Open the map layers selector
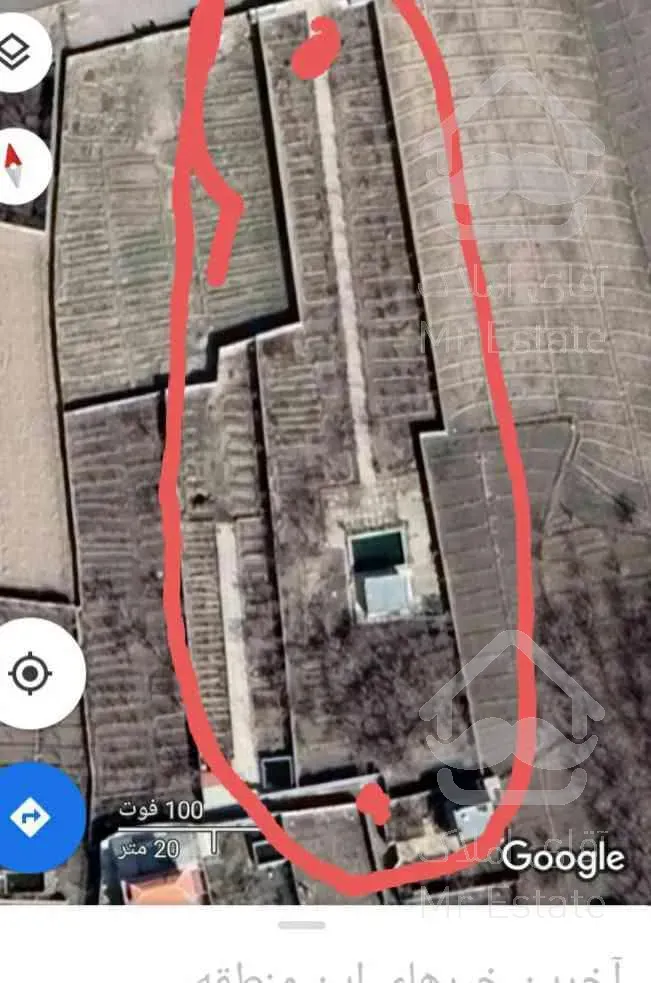 coord(14,50)
